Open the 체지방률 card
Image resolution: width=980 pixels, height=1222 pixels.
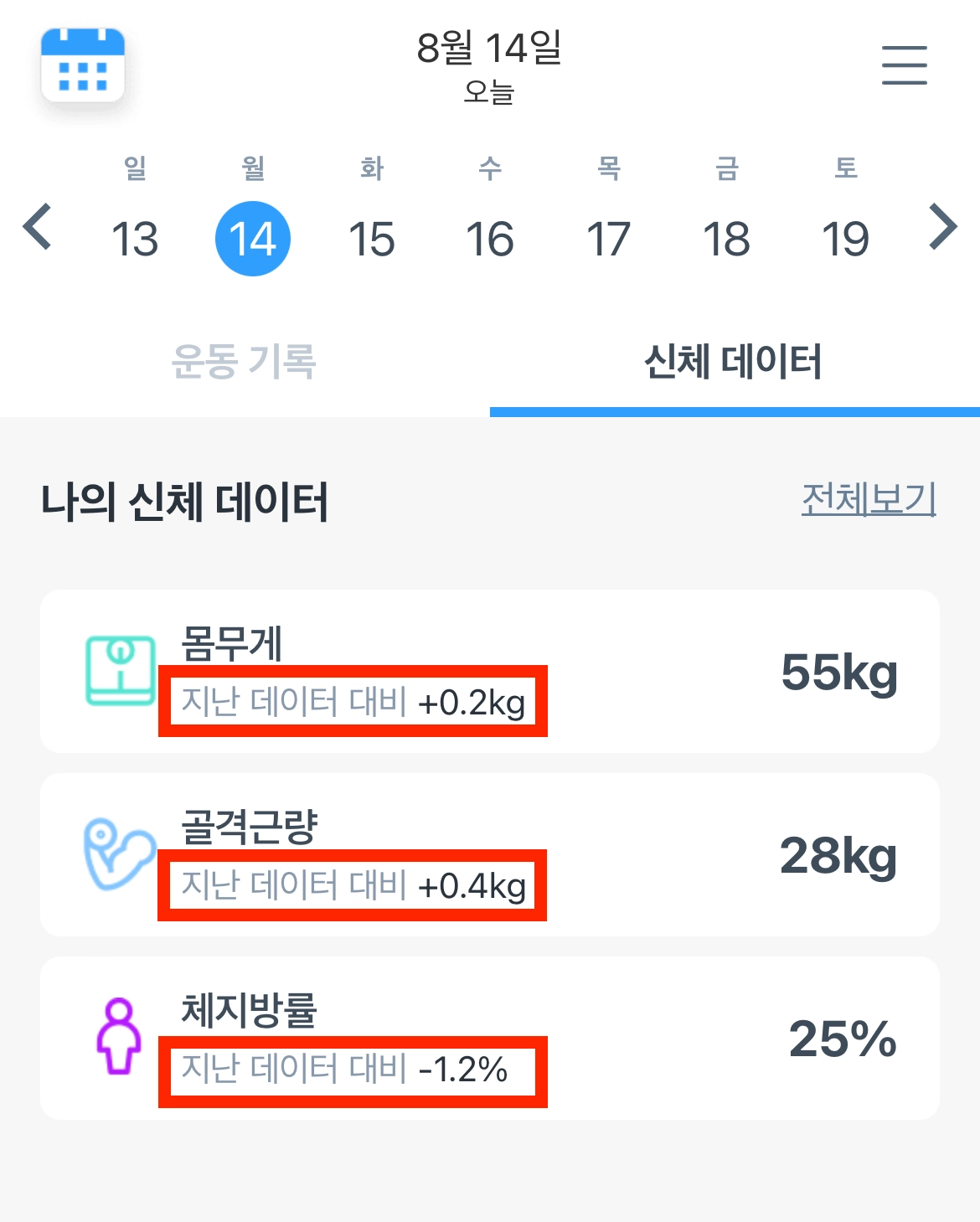(489, 1039)
